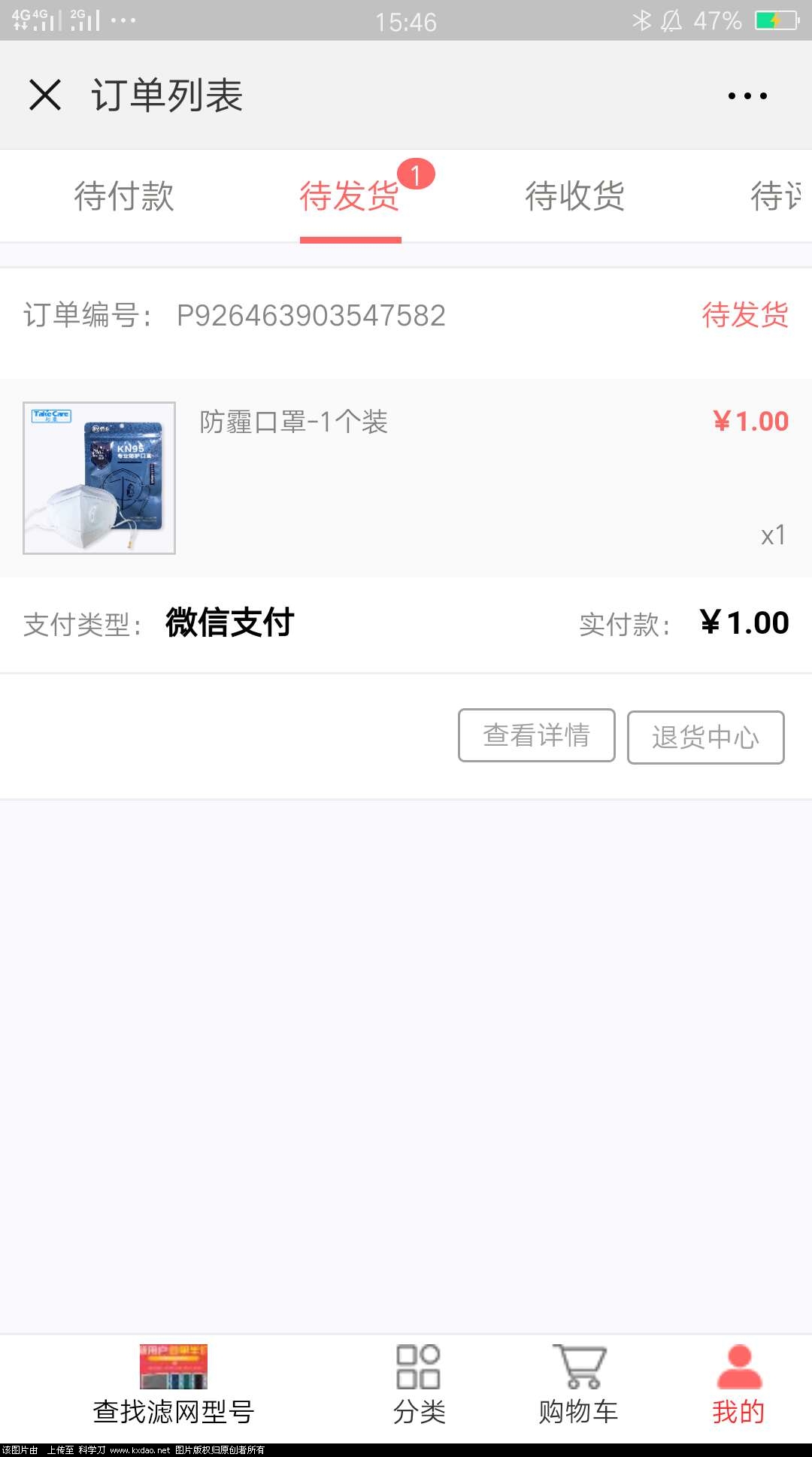Switch to the 待付款 tab
Screen dimensions: 812x1457
pyautogui.click(x=124, y=196)
